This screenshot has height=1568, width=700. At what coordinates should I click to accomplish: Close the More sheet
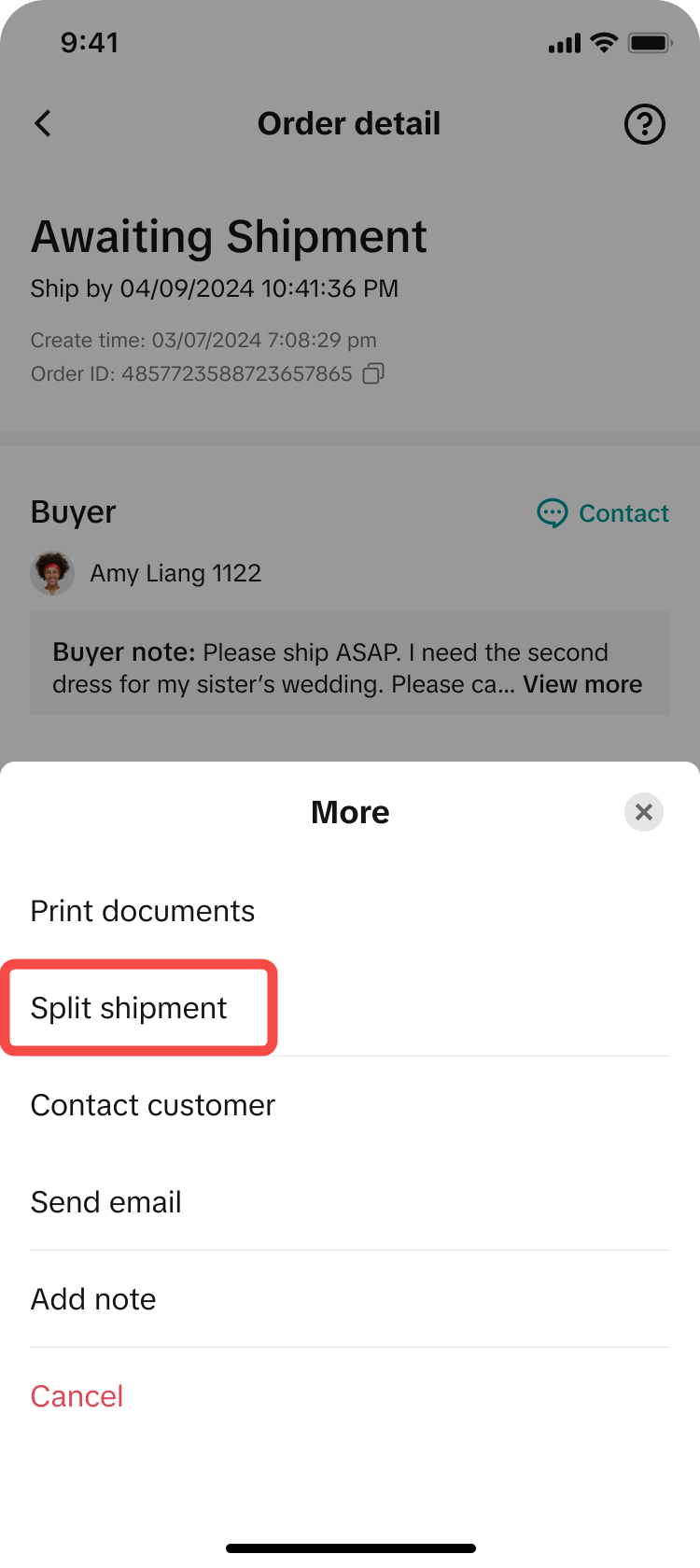(643, 812)
